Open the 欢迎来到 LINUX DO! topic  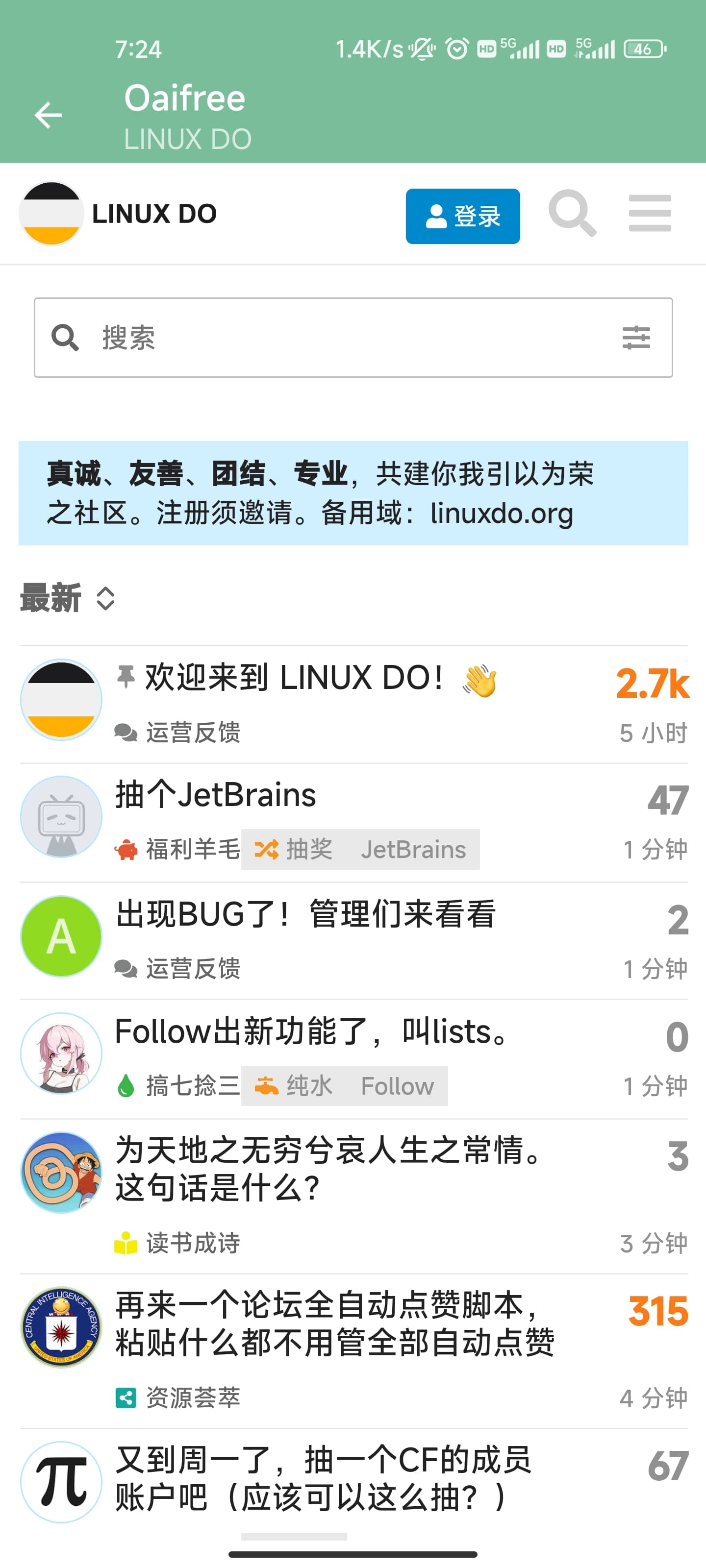click(294, 678)
